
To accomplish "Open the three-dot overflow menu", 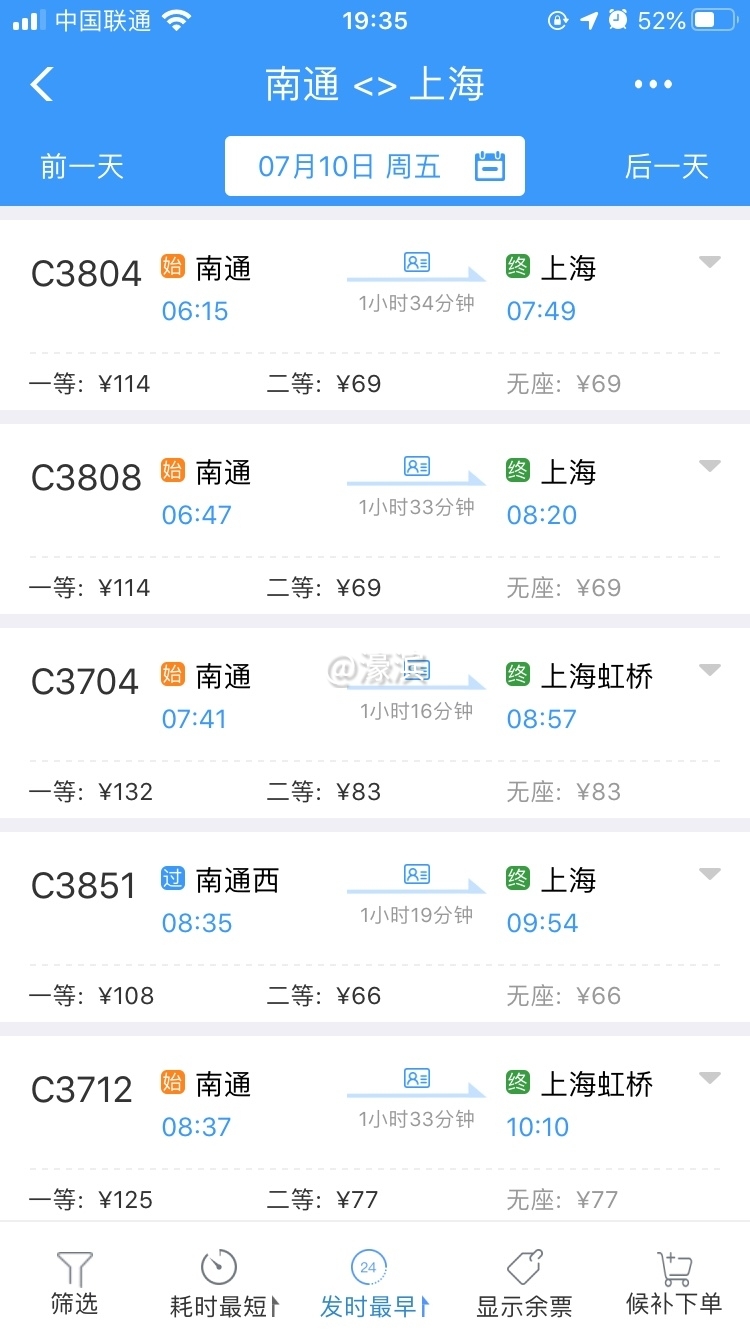I will coord(653,85).
